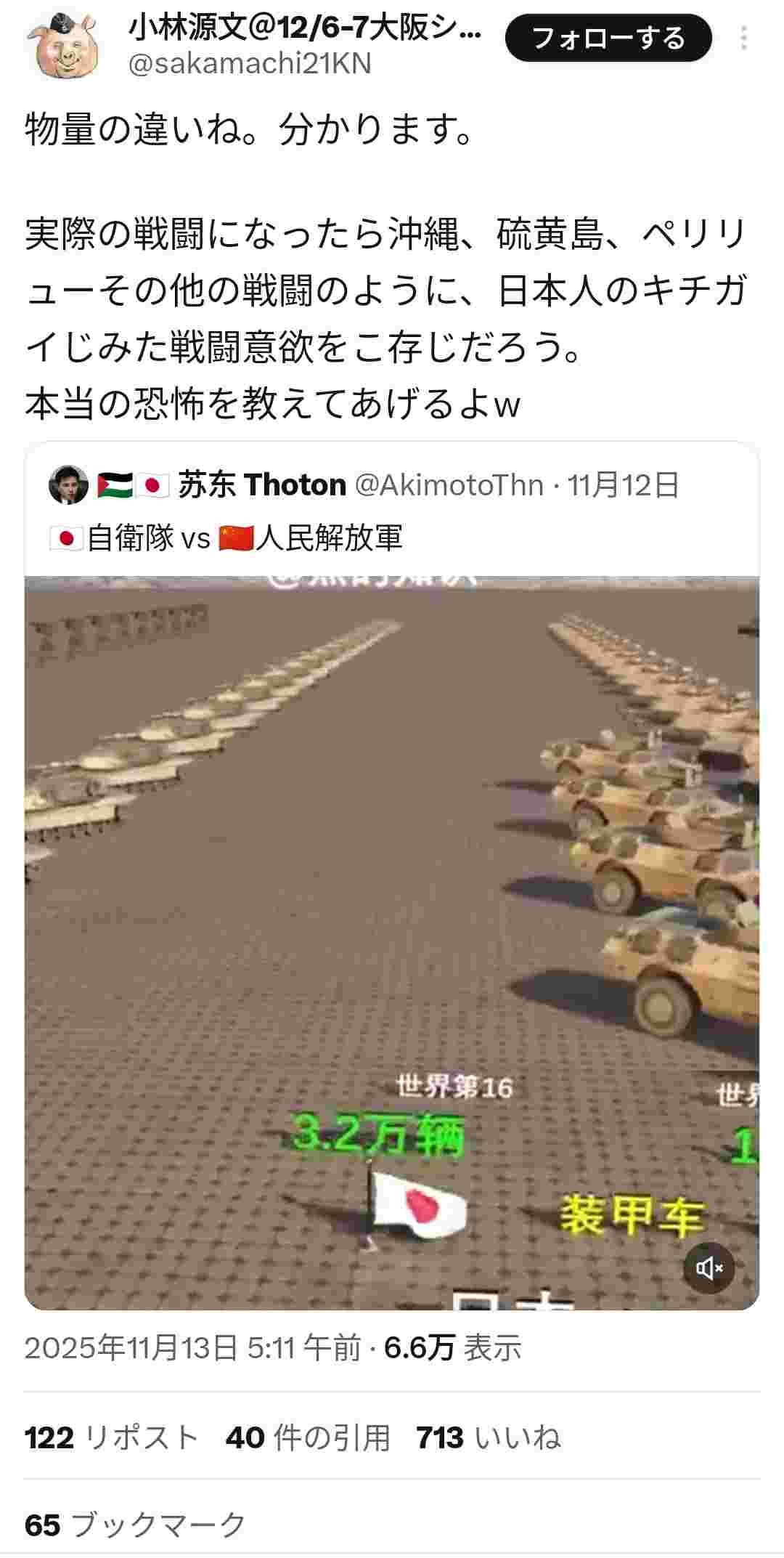Open the tweet's overflow menu
784x1558 pixels.
[x=744, y=38]
